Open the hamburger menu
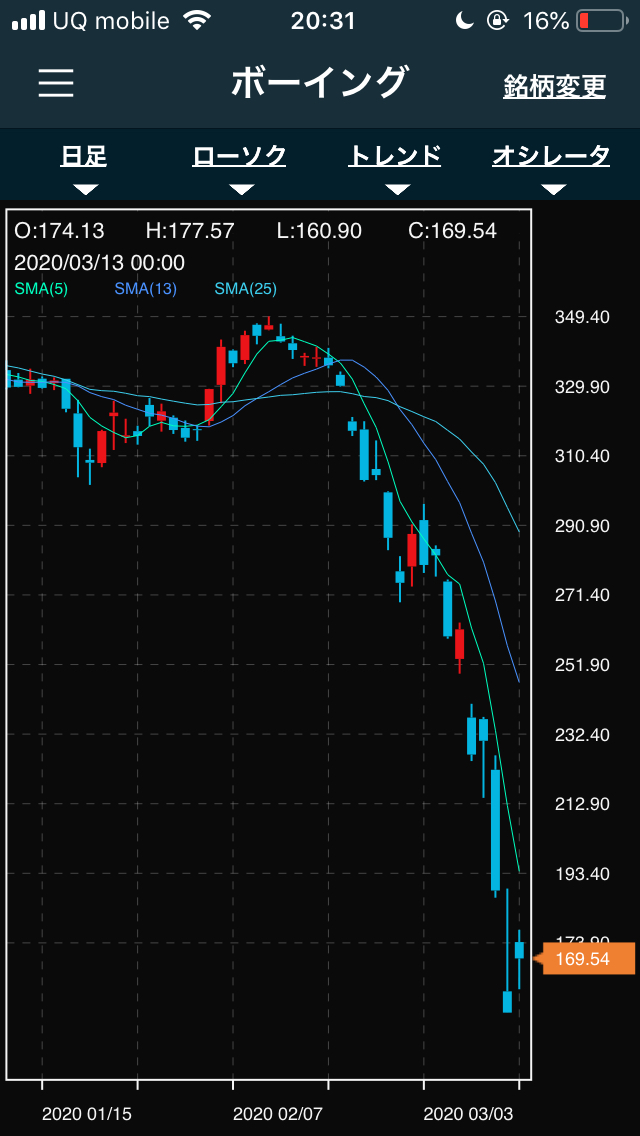The height and width of the screenshot is (1136, 640). [x=56, y=83]
